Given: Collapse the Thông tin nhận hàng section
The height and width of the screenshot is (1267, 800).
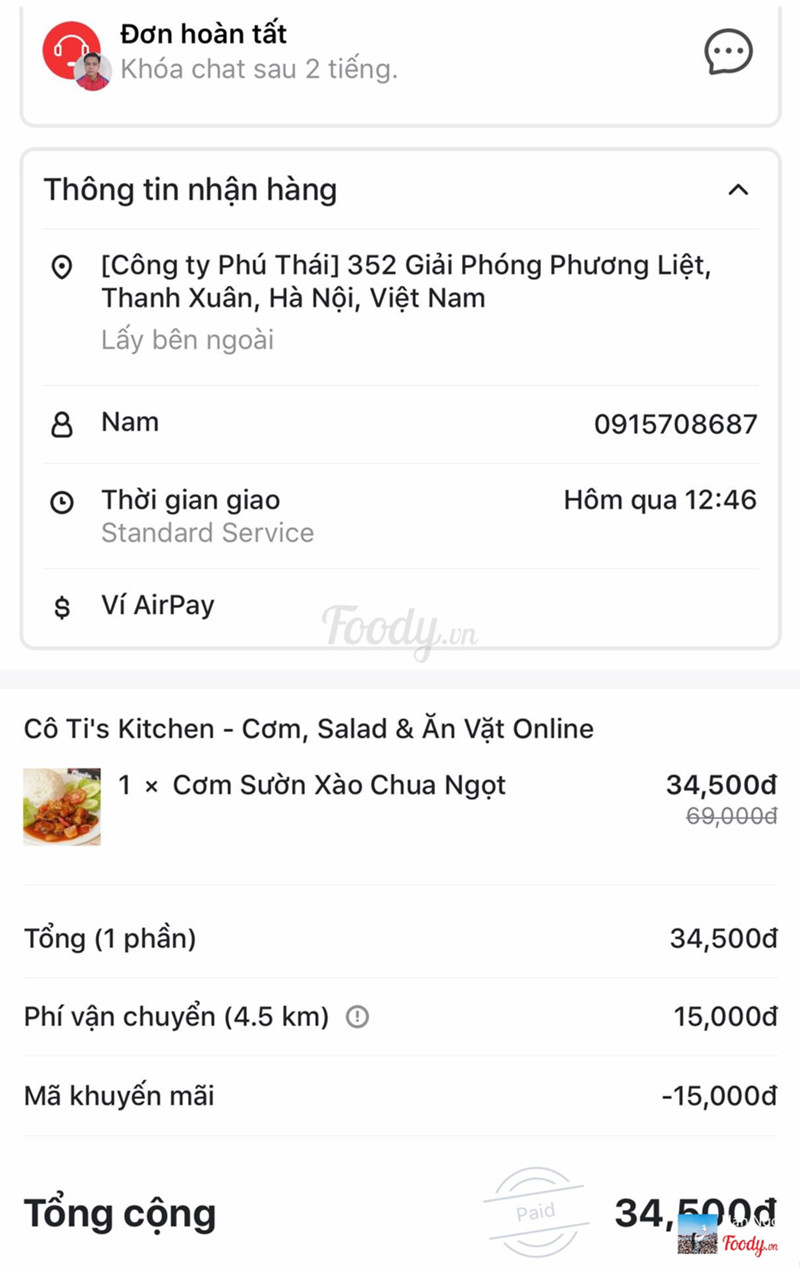Looking at the screenshot, I should pos(738,190).
